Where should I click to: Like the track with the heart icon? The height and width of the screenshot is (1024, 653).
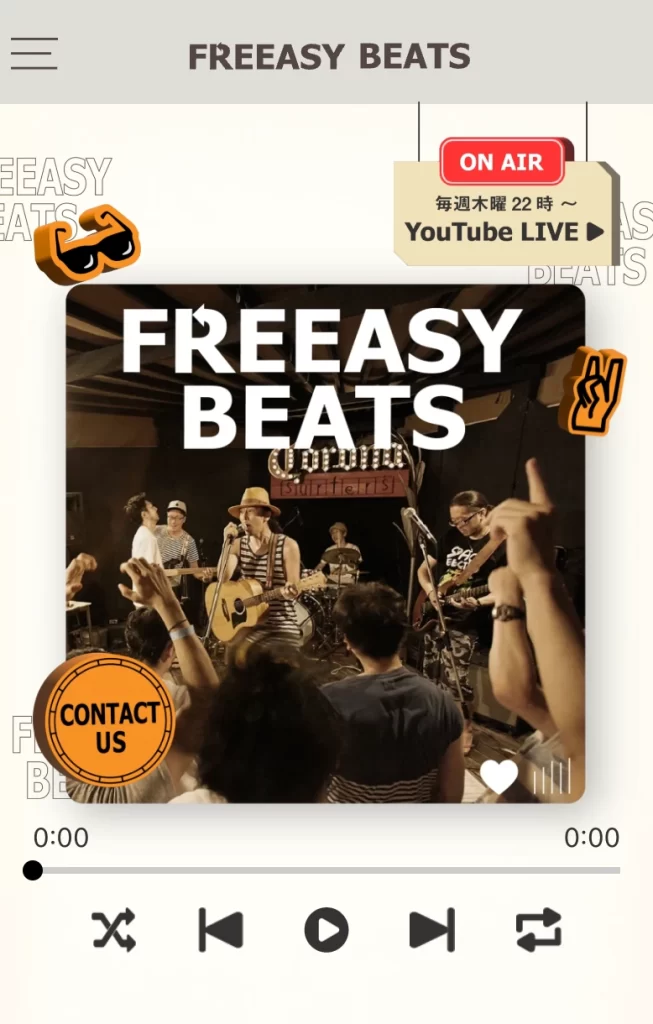coord(499,776)
